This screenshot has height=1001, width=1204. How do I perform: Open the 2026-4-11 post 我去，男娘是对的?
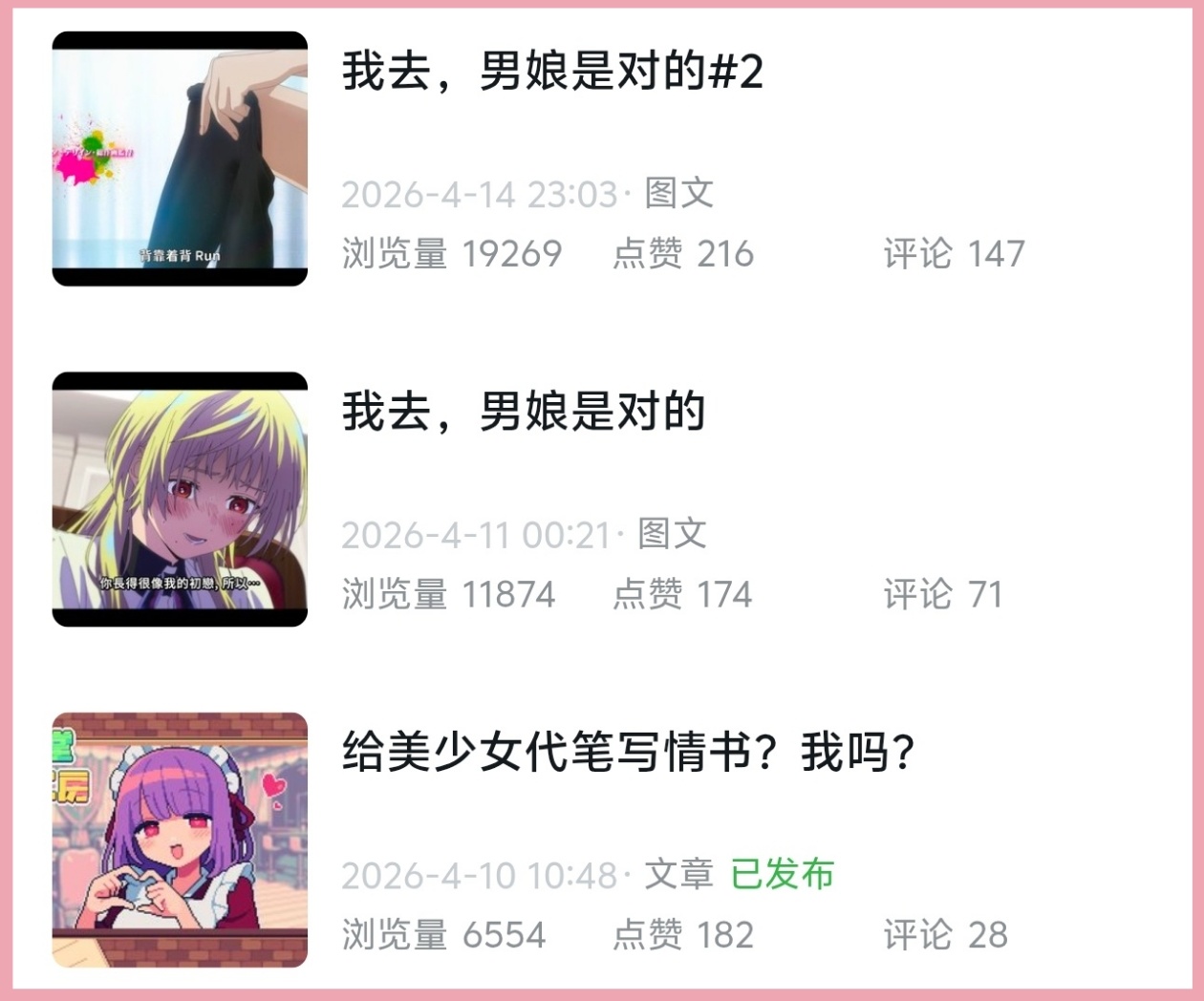(x=524, y=412)
